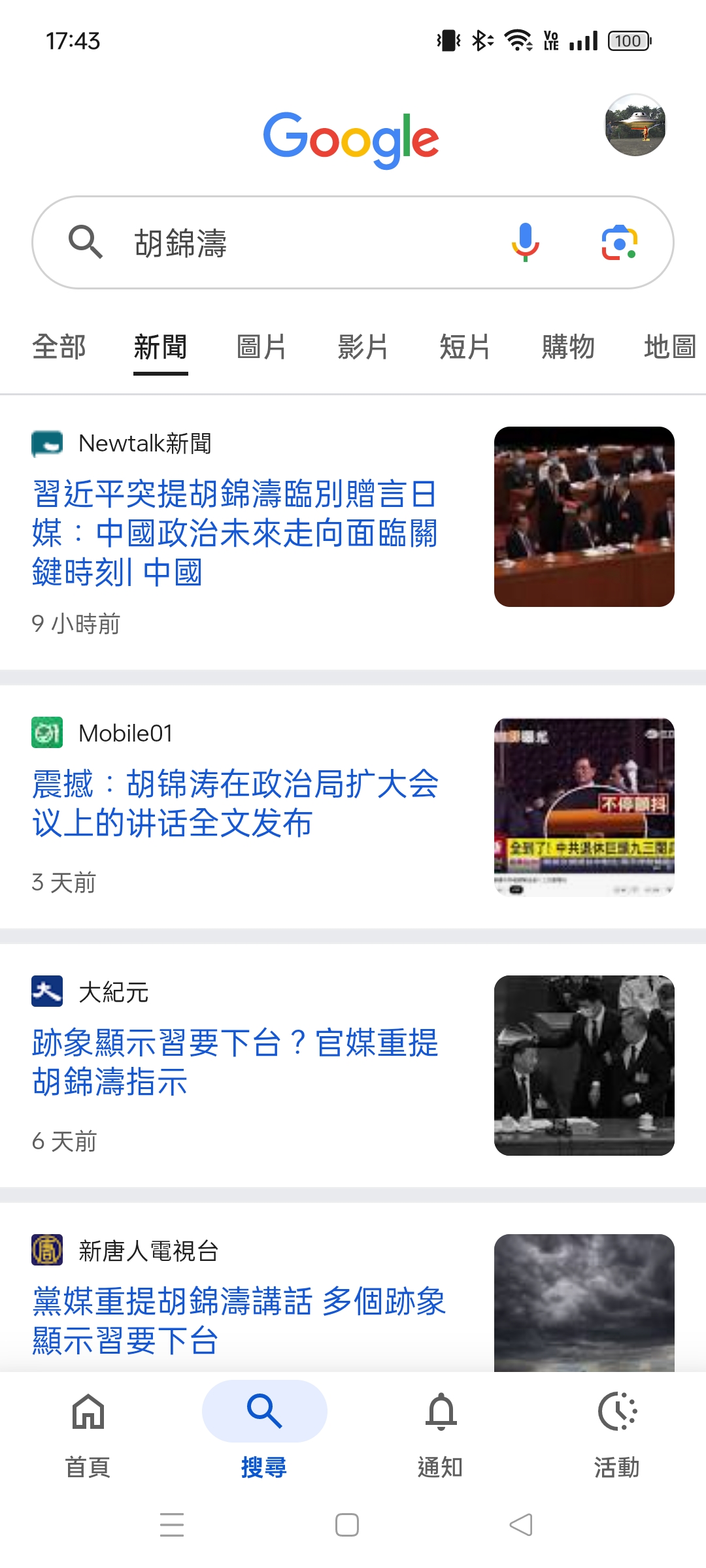Open the Newtalk新聞 article about 習近平
This screenshot has width=706, height=1568.
click(235, 532)
